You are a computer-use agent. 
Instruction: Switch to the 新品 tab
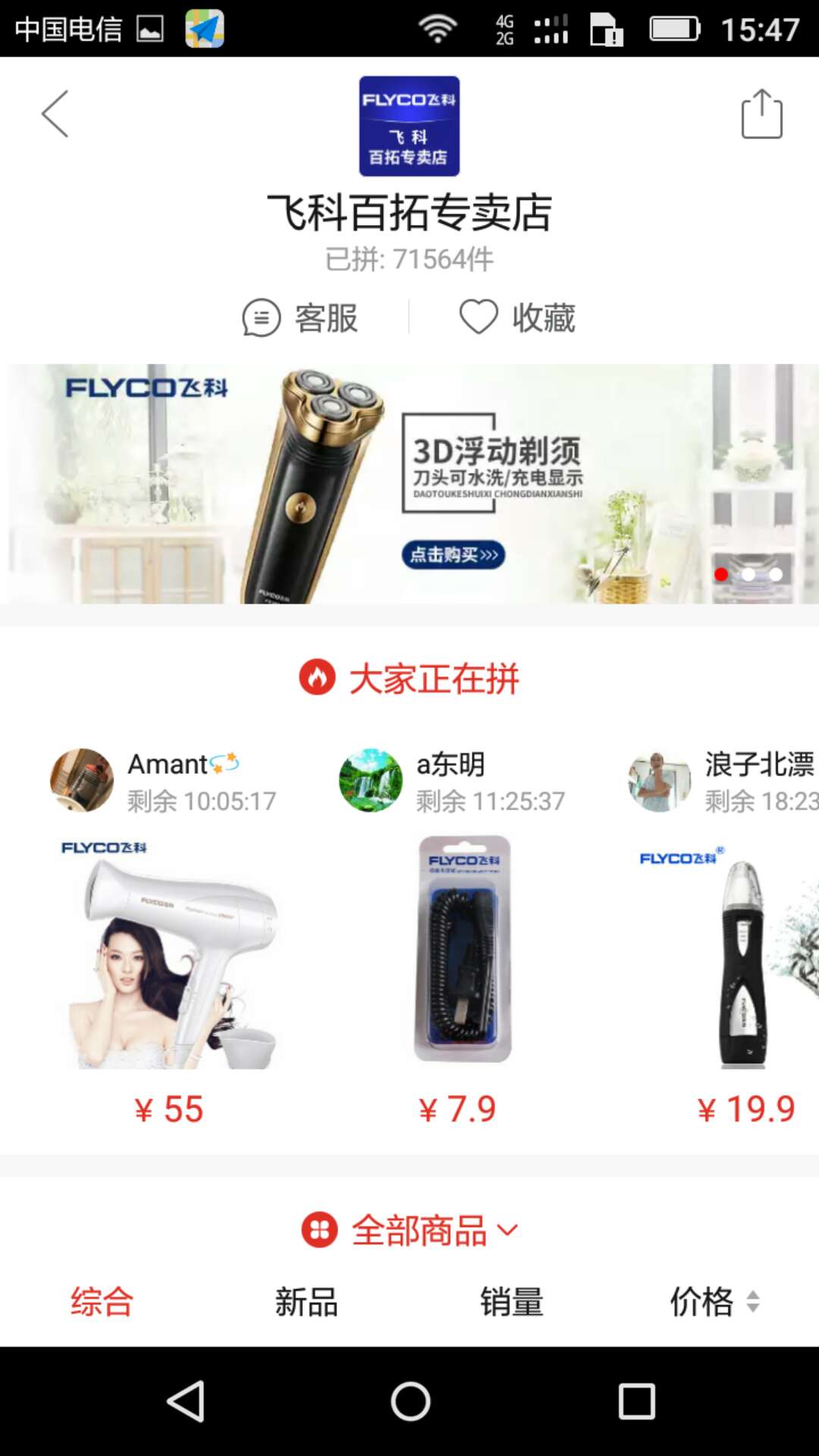(x=306, y=1302)
